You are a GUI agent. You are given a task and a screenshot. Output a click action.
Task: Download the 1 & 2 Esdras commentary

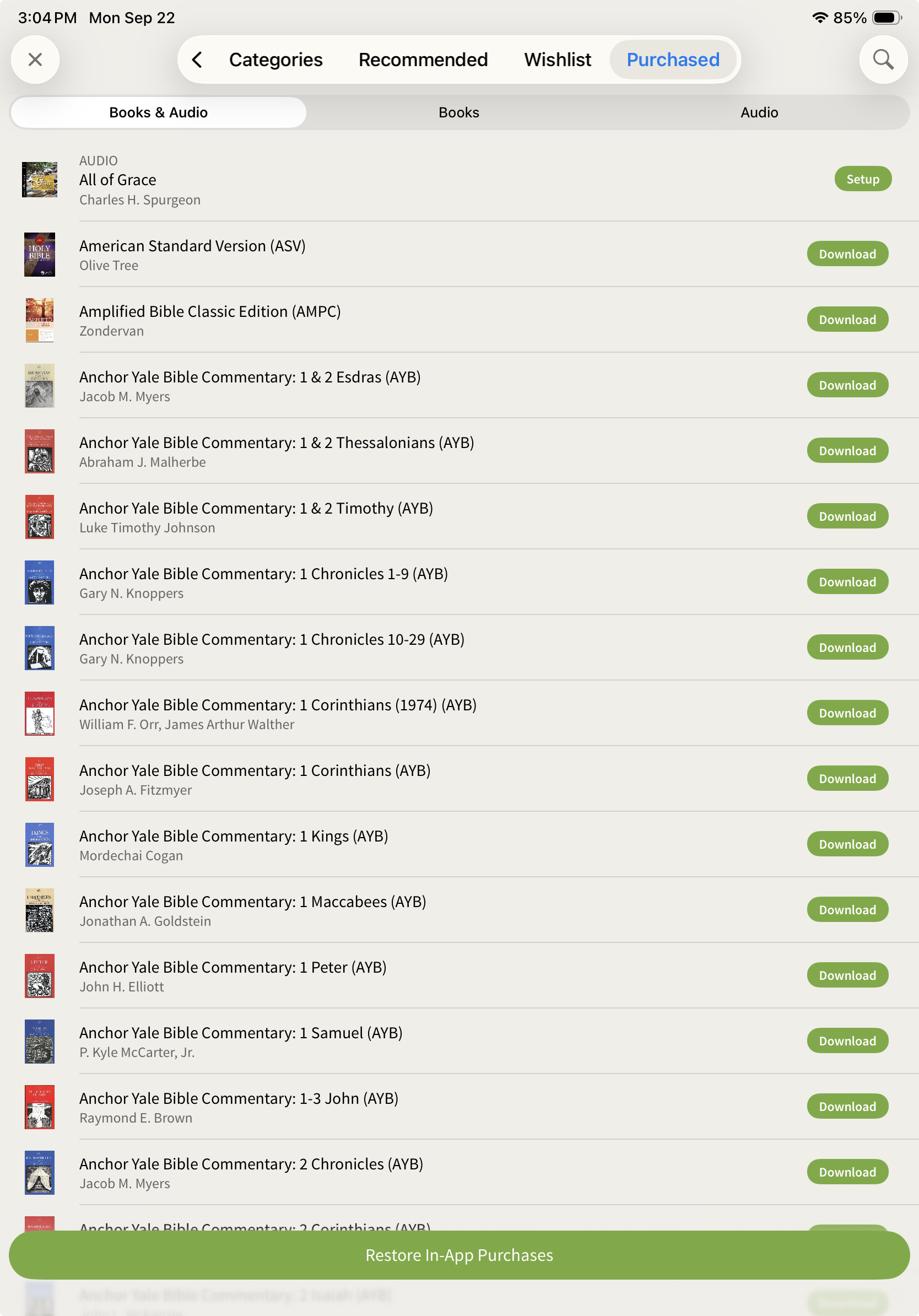pos(847,385)
